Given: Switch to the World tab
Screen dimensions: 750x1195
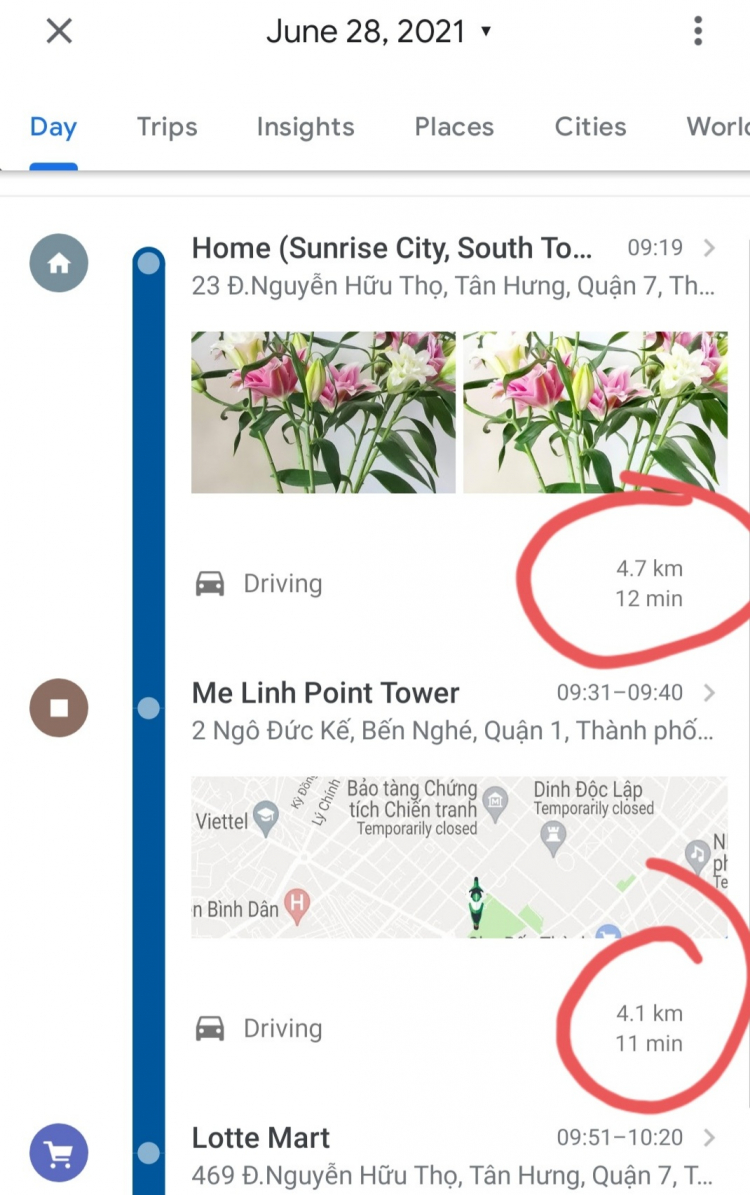Looking at the screenshot, I should tap(716, 127).
